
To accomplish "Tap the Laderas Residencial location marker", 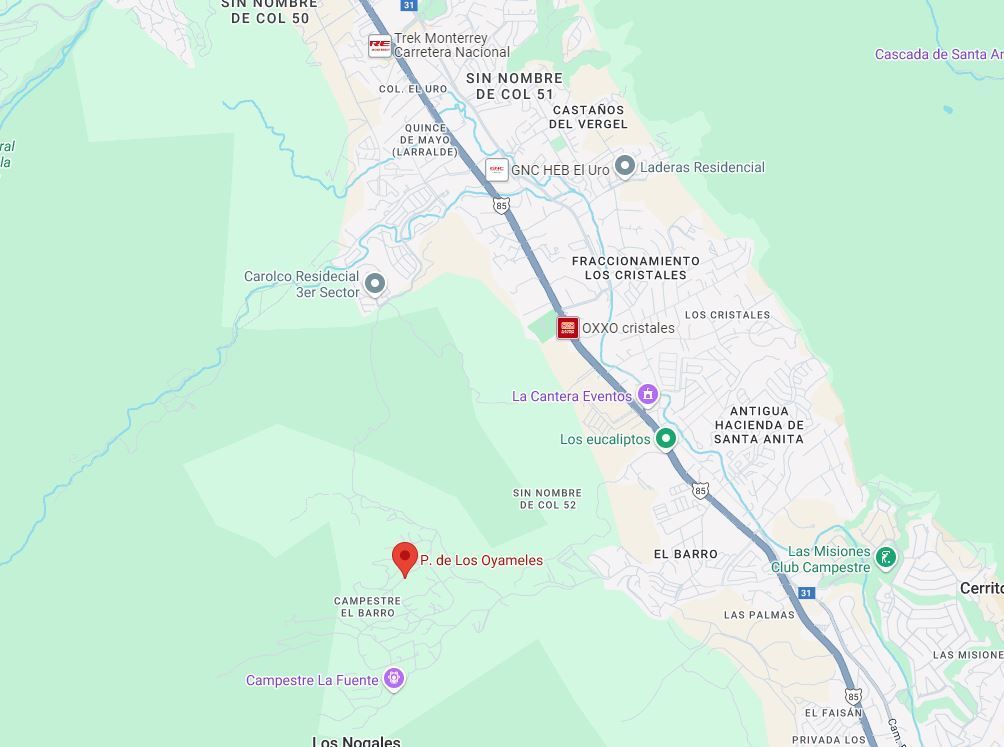I will click(625, 166).
